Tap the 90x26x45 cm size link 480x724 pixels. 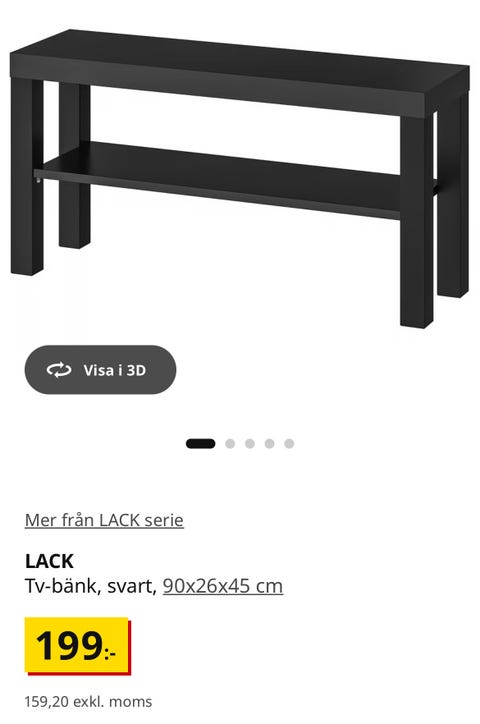[x=223, y=586]
